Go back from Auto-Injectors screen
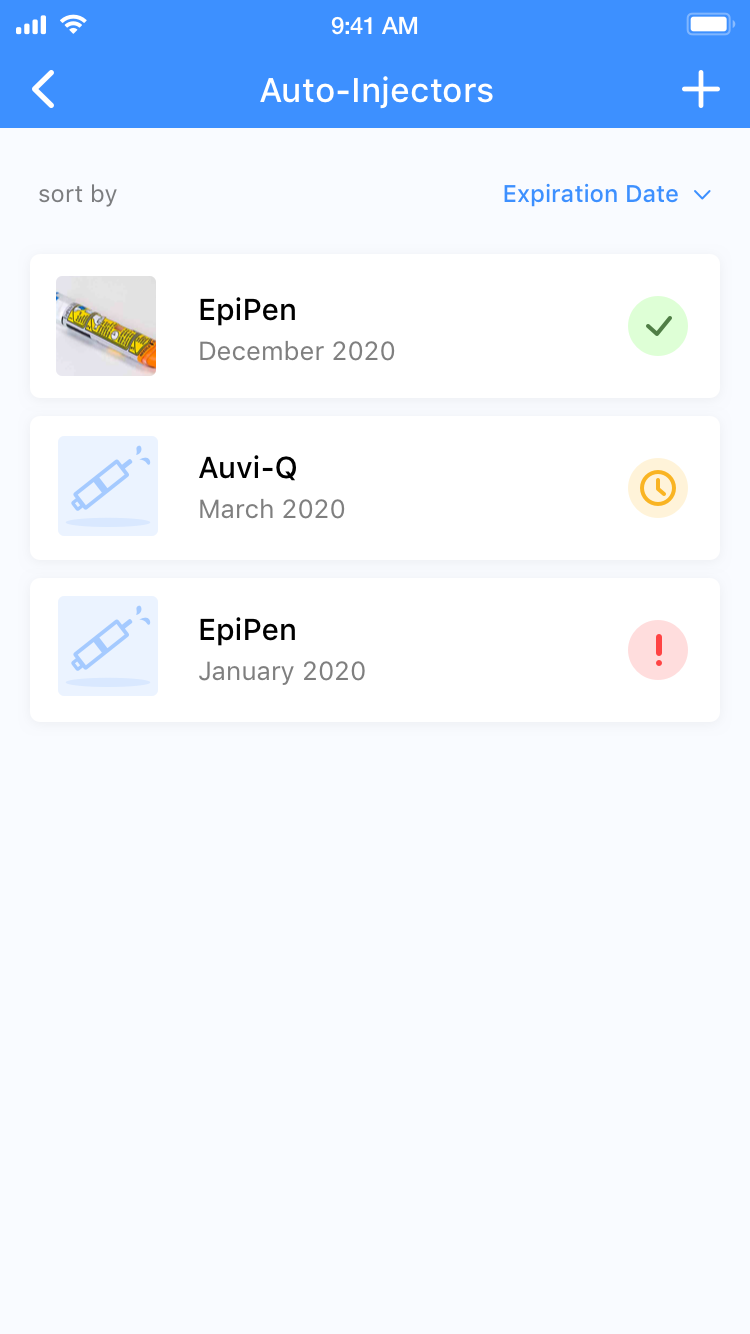 click(x=43, y=90)
